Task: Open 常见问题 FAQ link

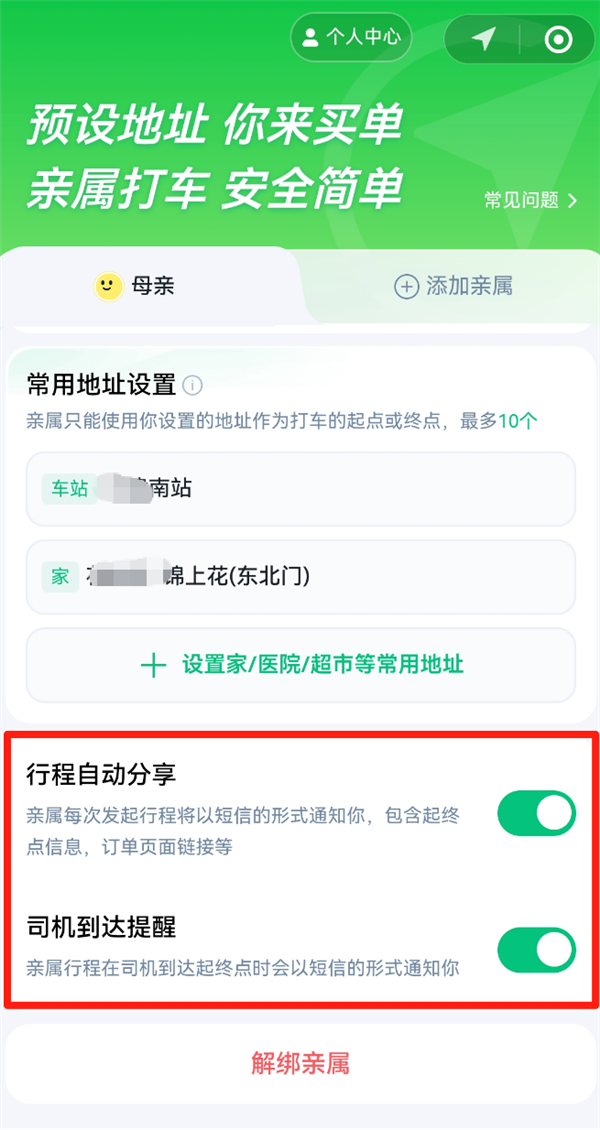Action: click(531, 200)
